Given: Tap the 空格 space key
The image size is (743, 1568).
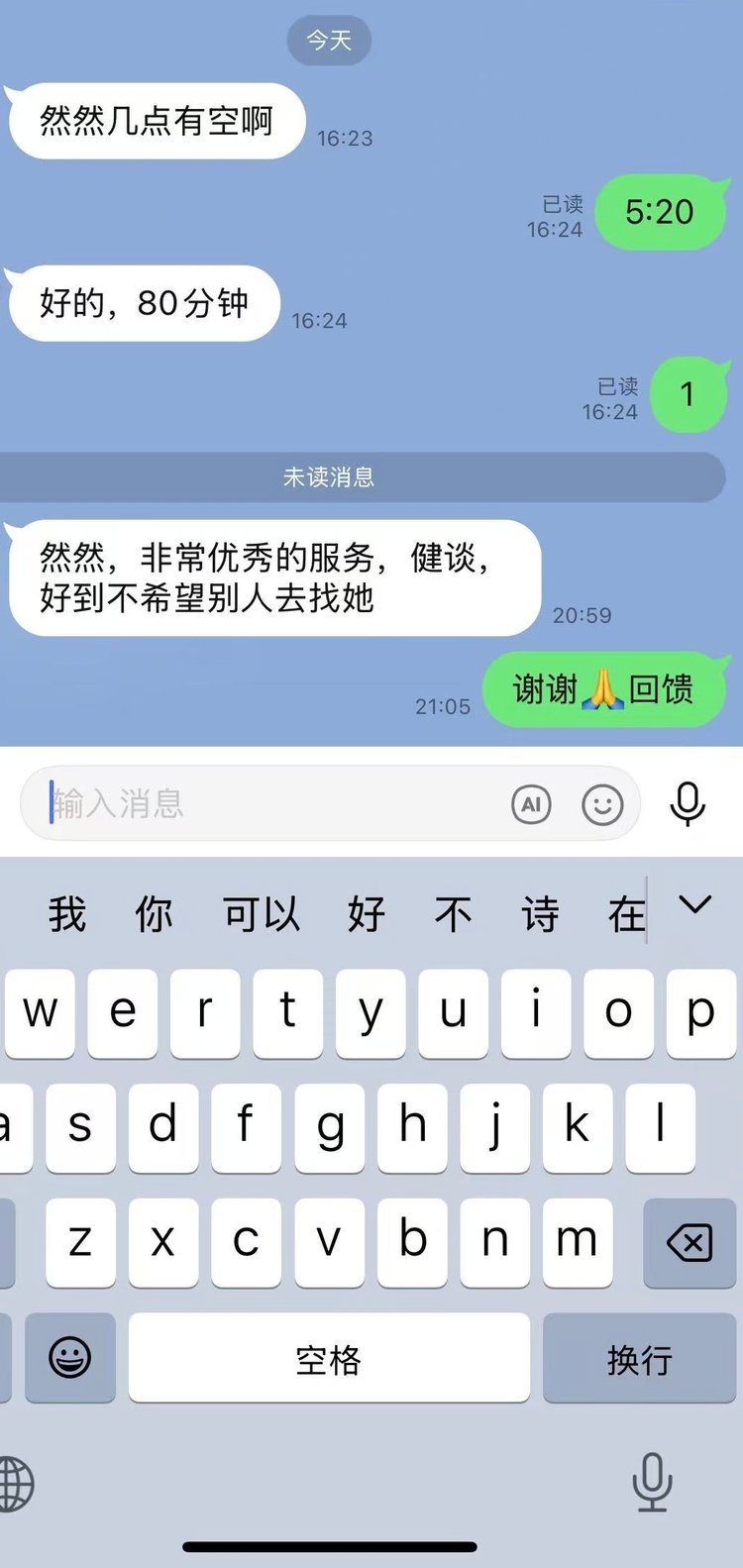Looking at the screenshot, I should coord(329,1359).
